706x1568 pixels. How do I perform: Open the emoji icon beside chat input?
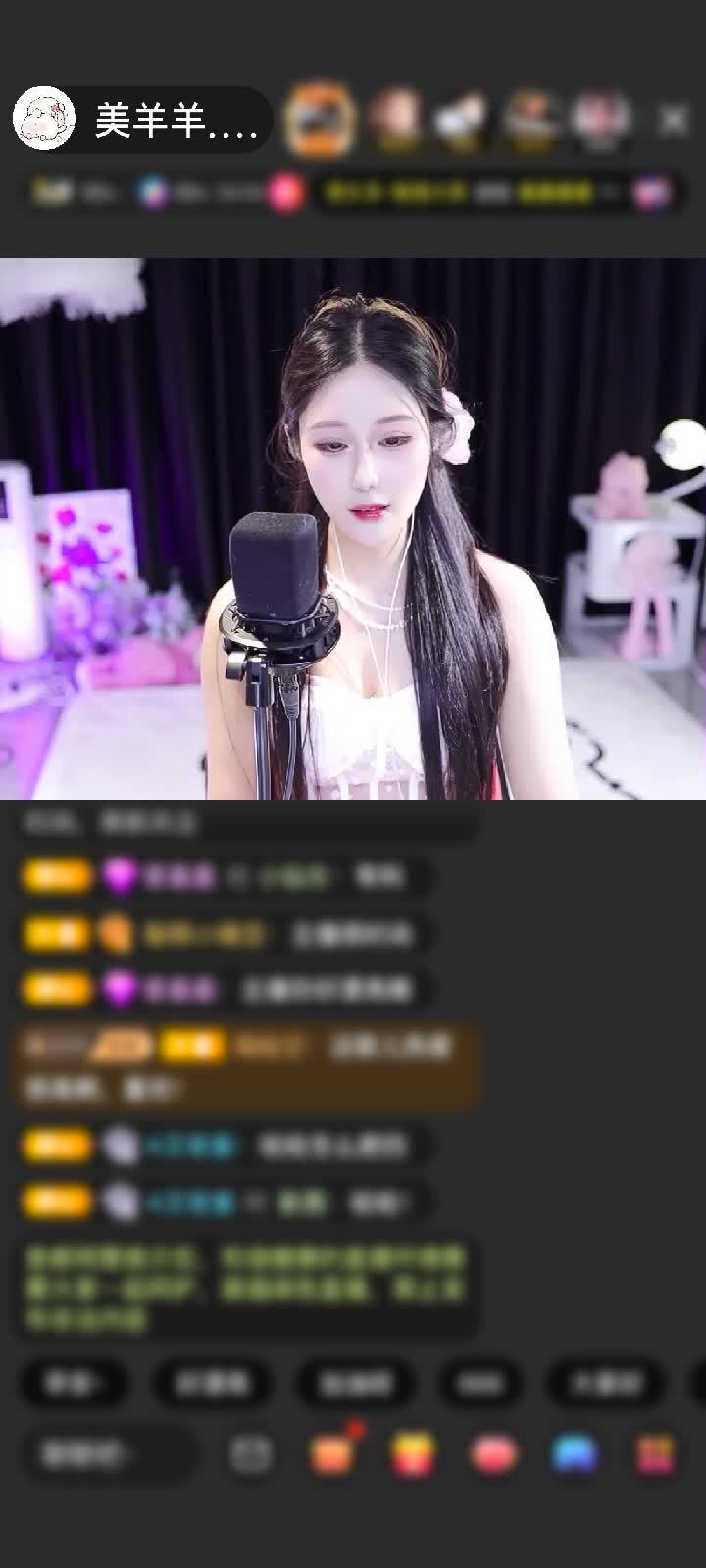(251, 1454)
